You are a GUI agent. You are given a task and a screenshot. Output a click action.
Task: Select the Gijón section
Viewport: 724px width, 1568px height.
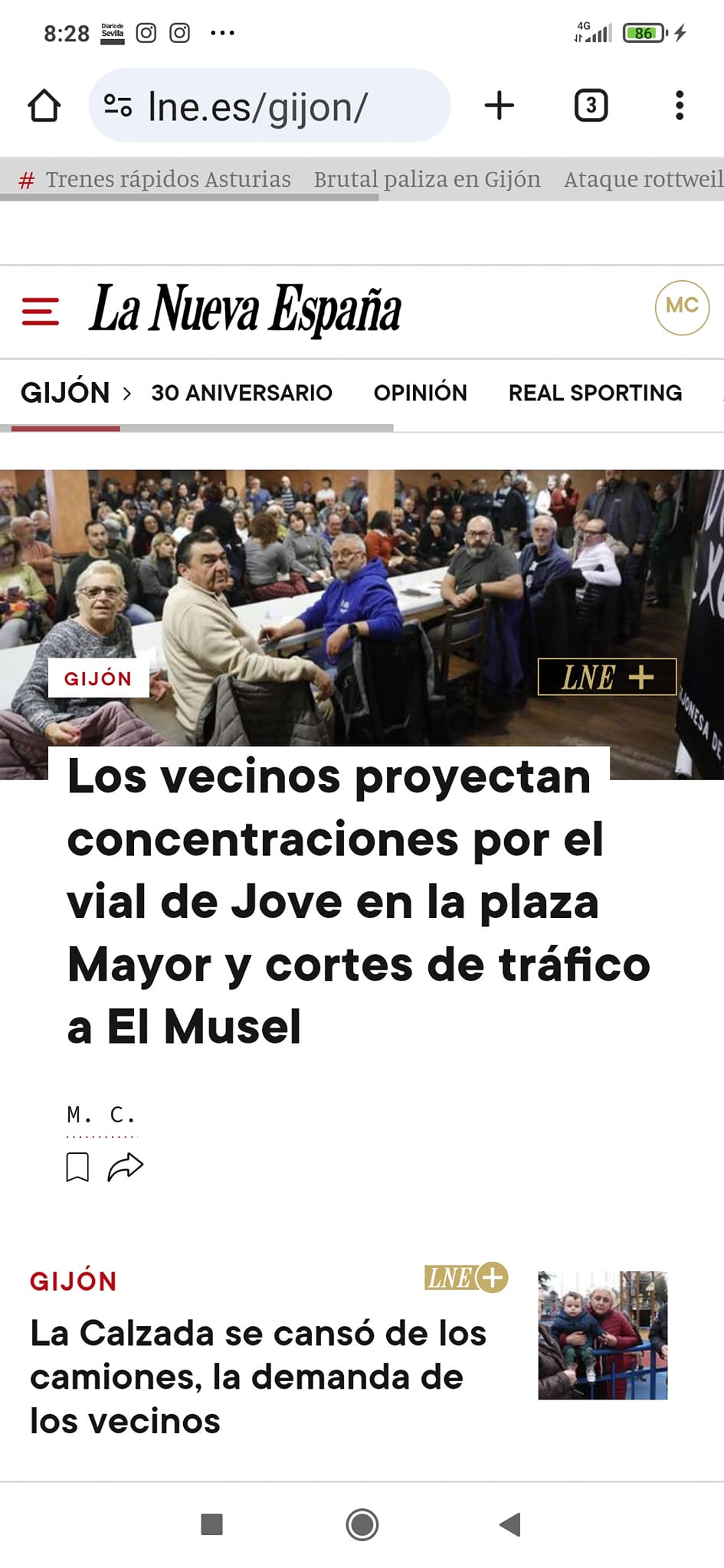pos(65,393)
